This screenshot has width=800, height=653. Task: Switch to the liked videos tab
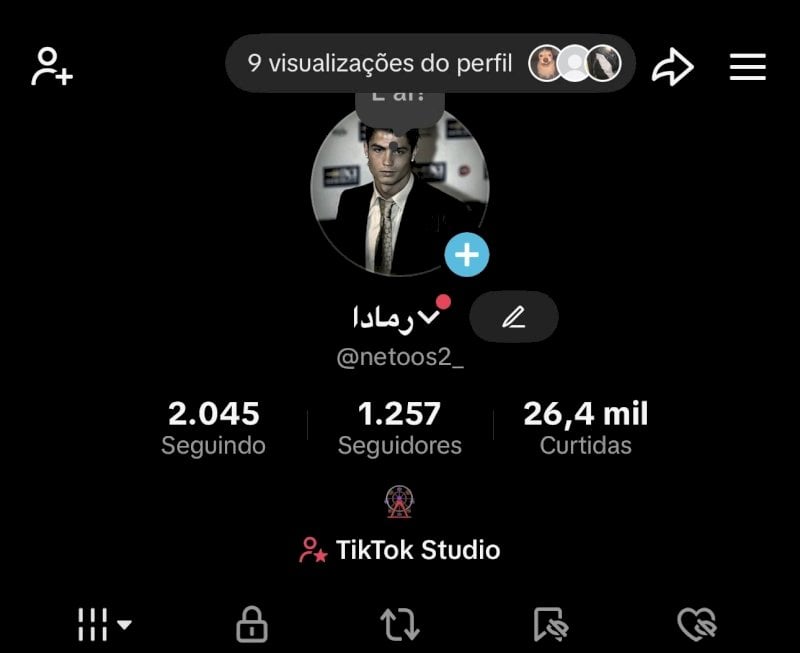coord(696,625)
